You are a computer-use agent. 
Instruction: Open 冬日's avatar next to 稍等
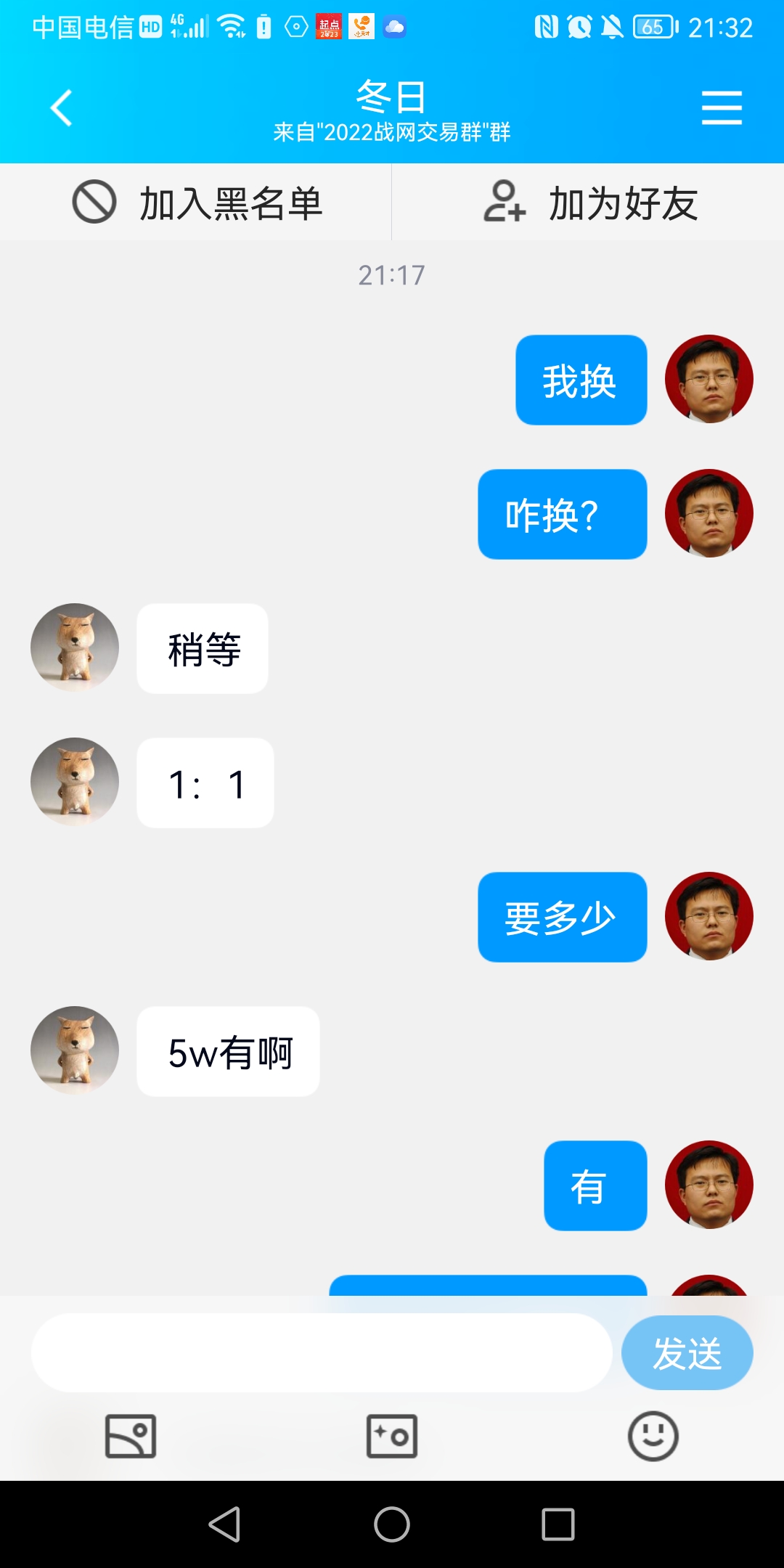click(x=75, y=647)
